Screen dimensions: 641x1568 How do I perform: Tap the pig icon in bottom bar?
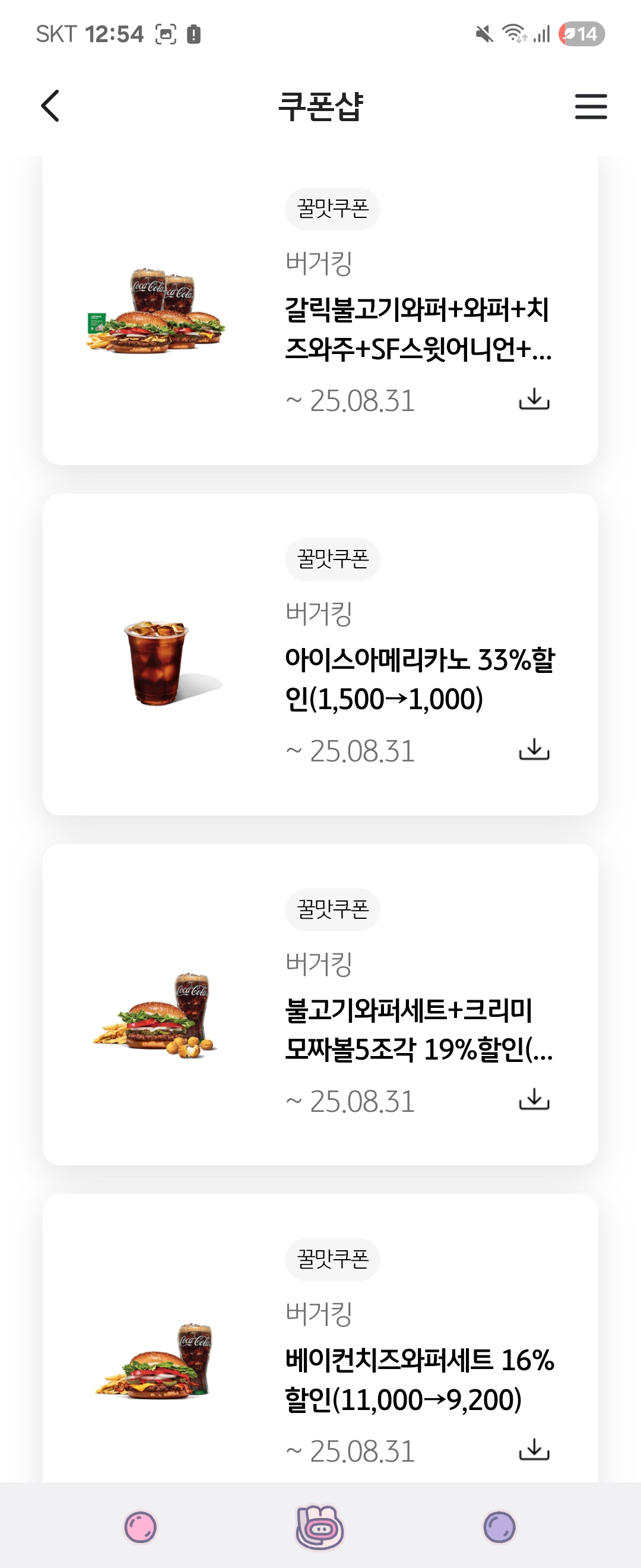[320, 1526]
